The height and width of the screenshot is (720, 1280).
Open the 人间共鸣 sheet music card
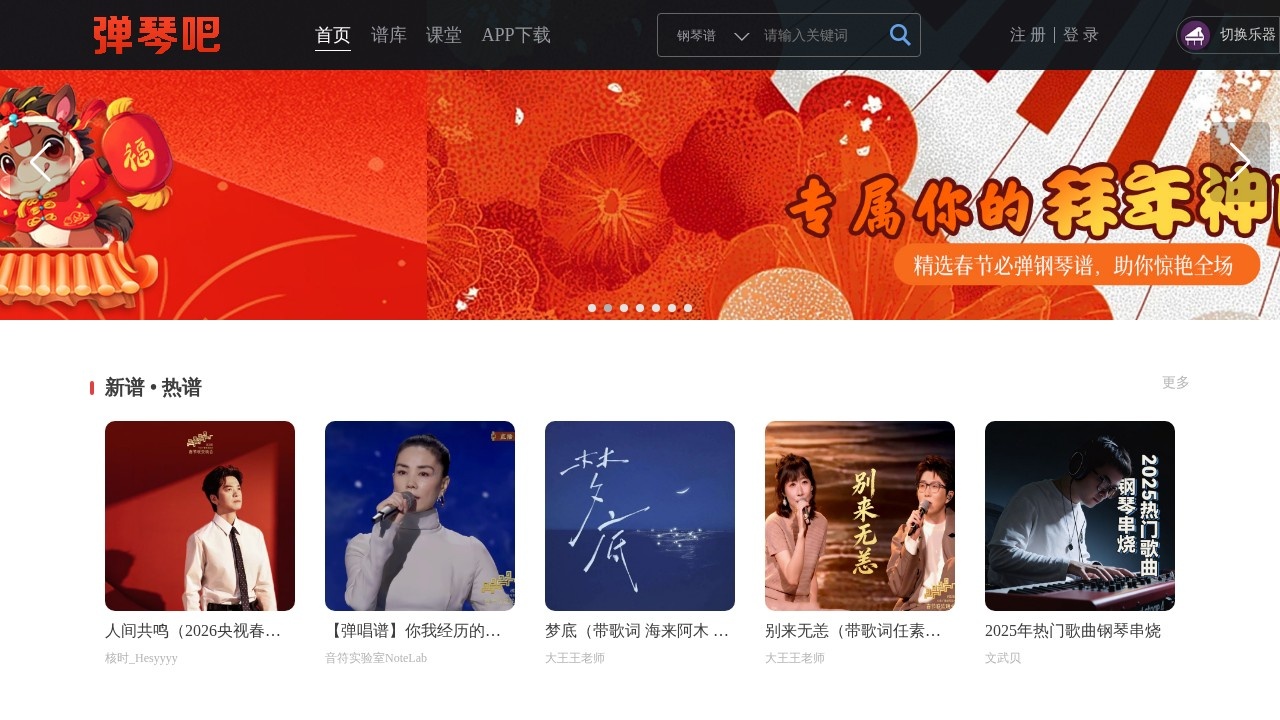[200, 516]
